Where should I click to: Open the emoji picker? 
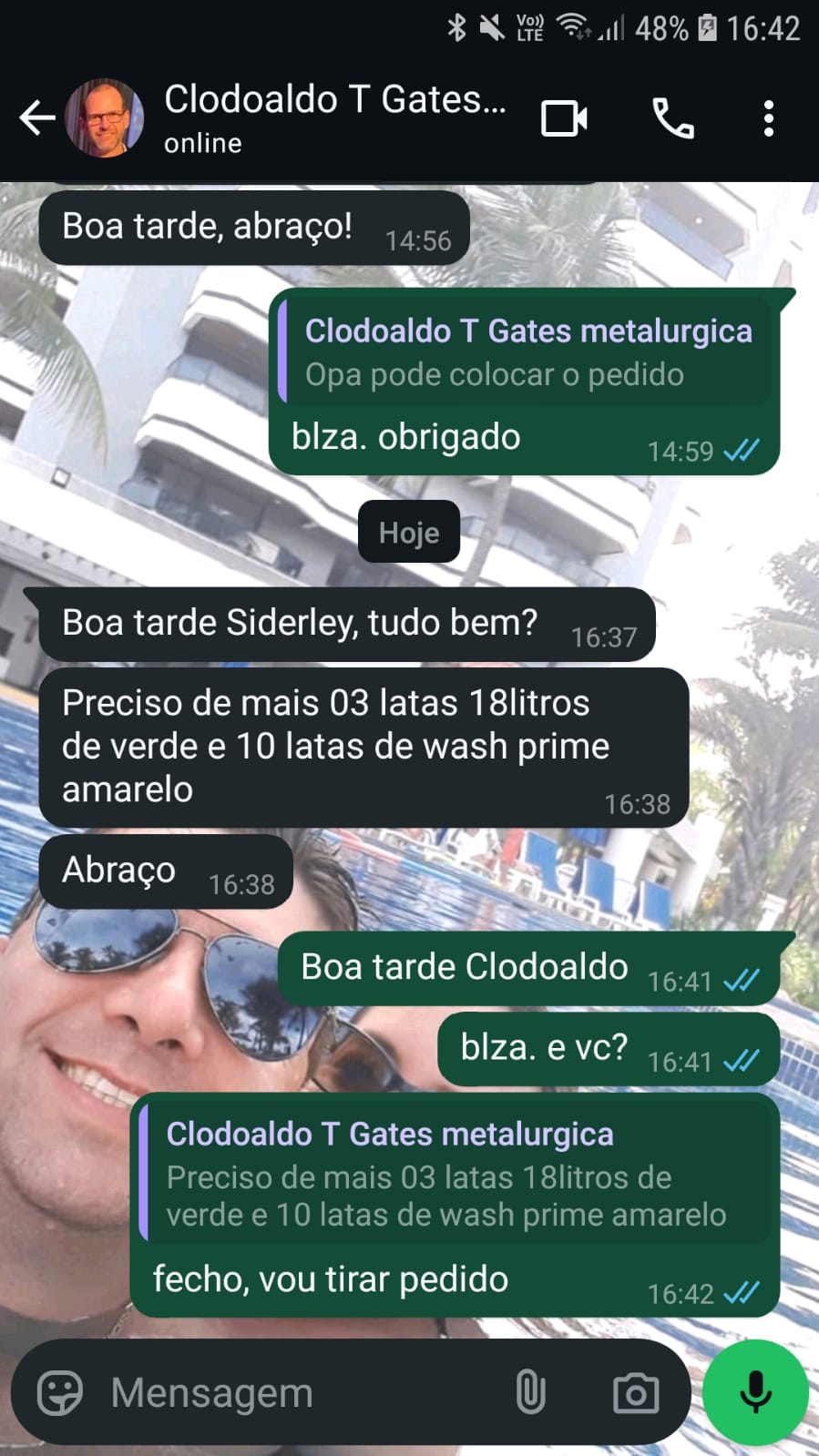(60, 1393)
